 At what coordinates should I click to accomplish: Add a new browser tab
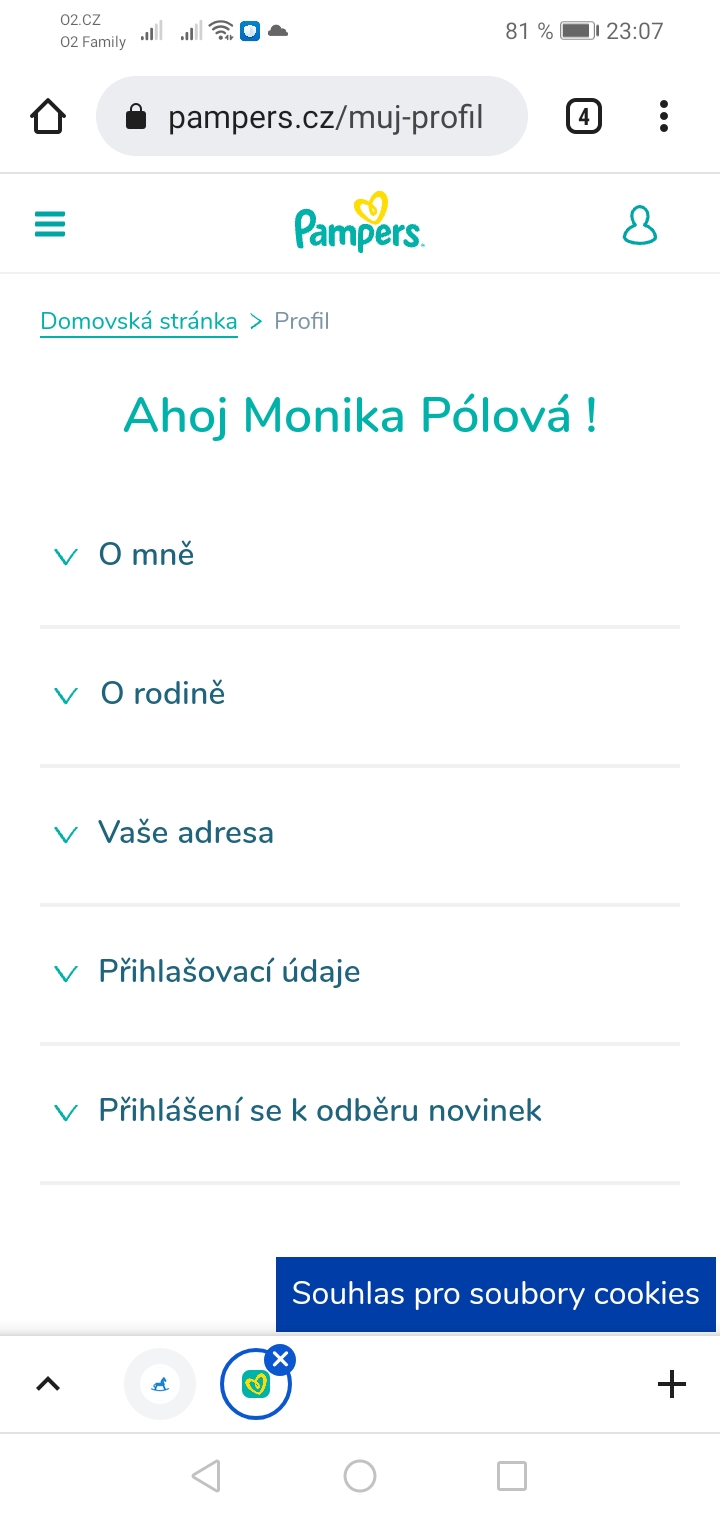[x=671, y=1384]
